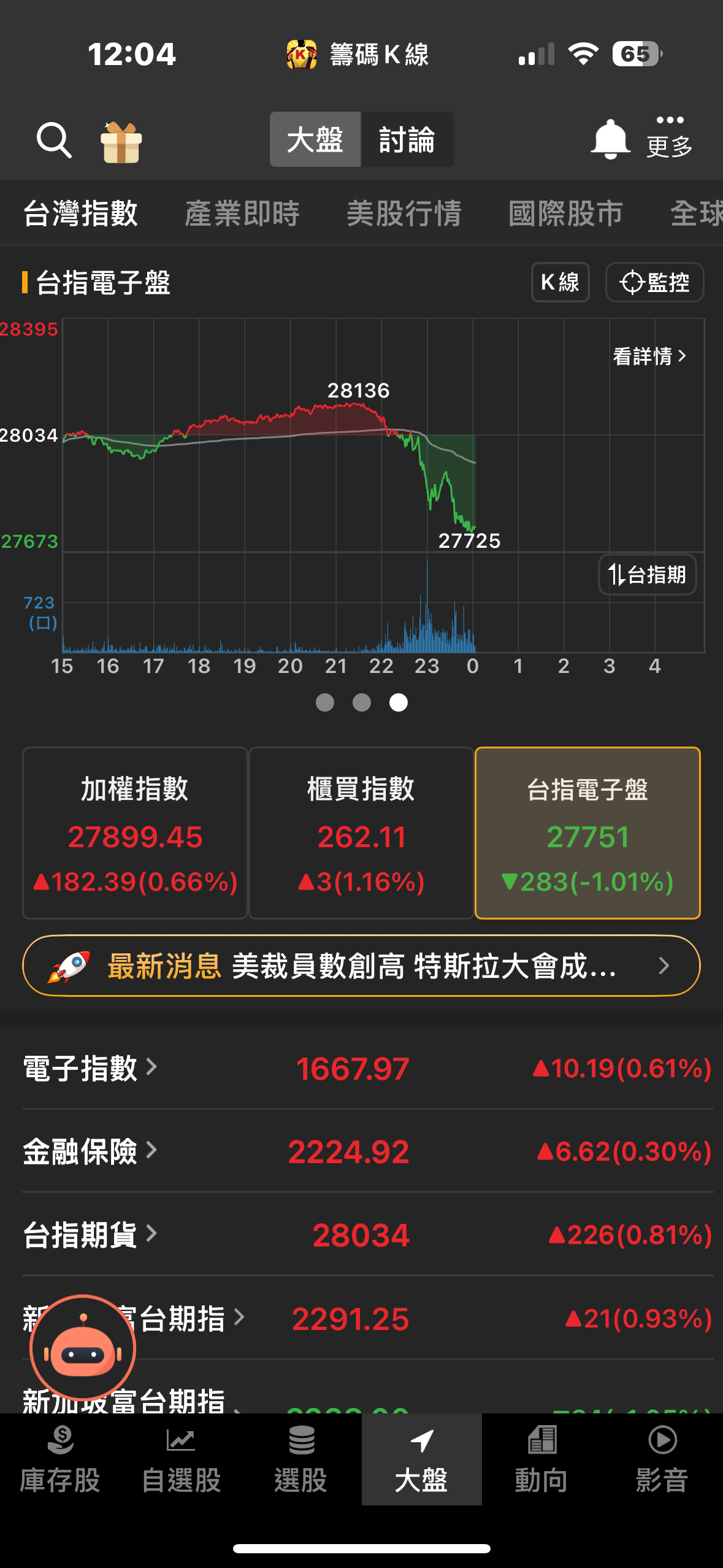Open the 台指期貨 row
723x1568 pixels.
click(x=90, y=1234)
